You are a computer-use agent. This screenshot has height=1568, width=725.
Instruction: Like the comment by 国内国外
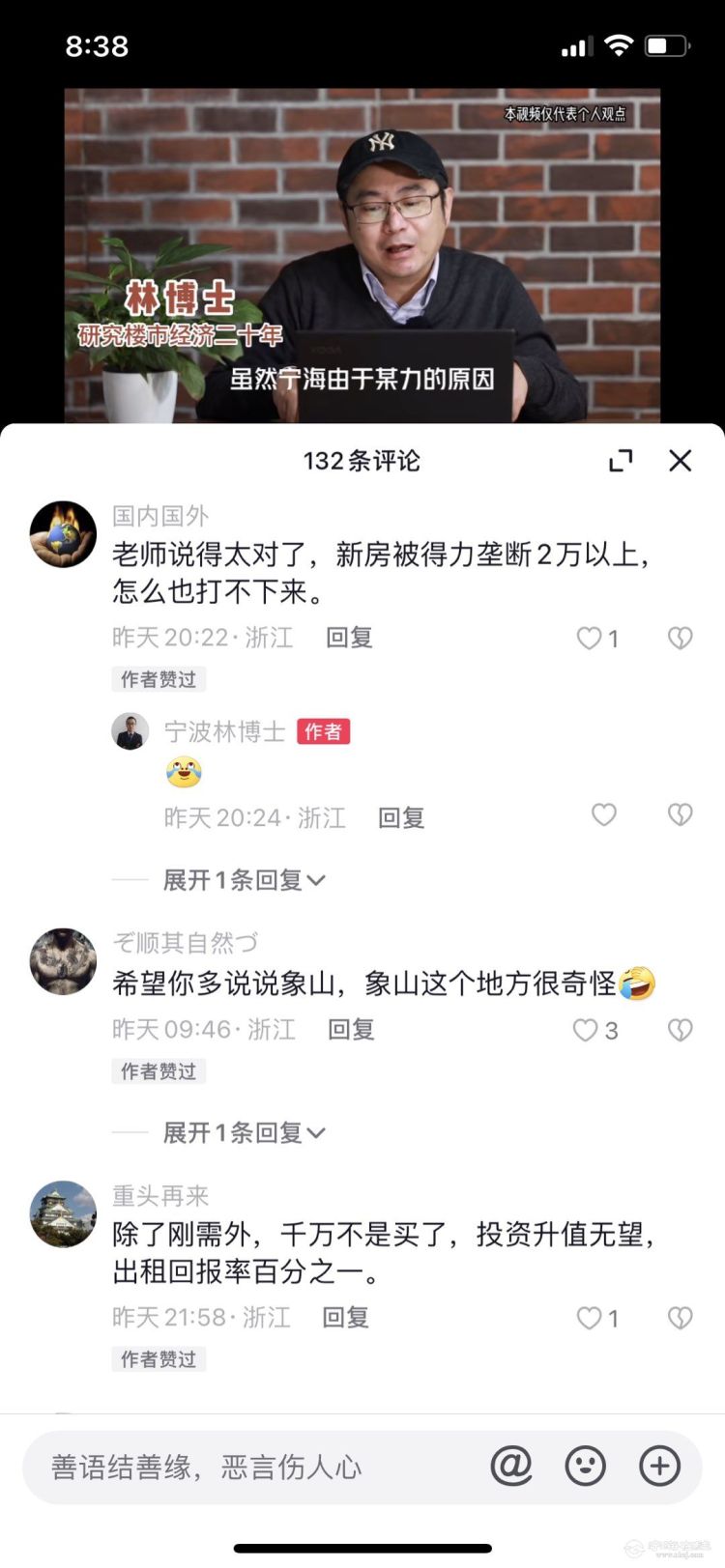[x=590, y=639]
